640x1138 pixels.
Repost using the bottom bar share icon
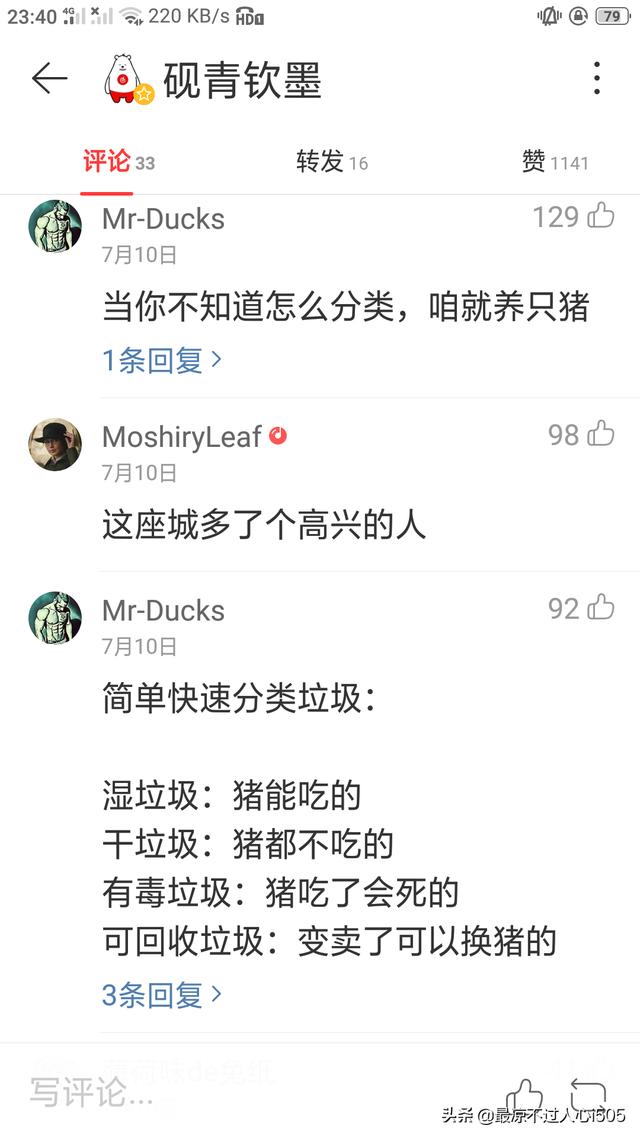coord(588,1092)
